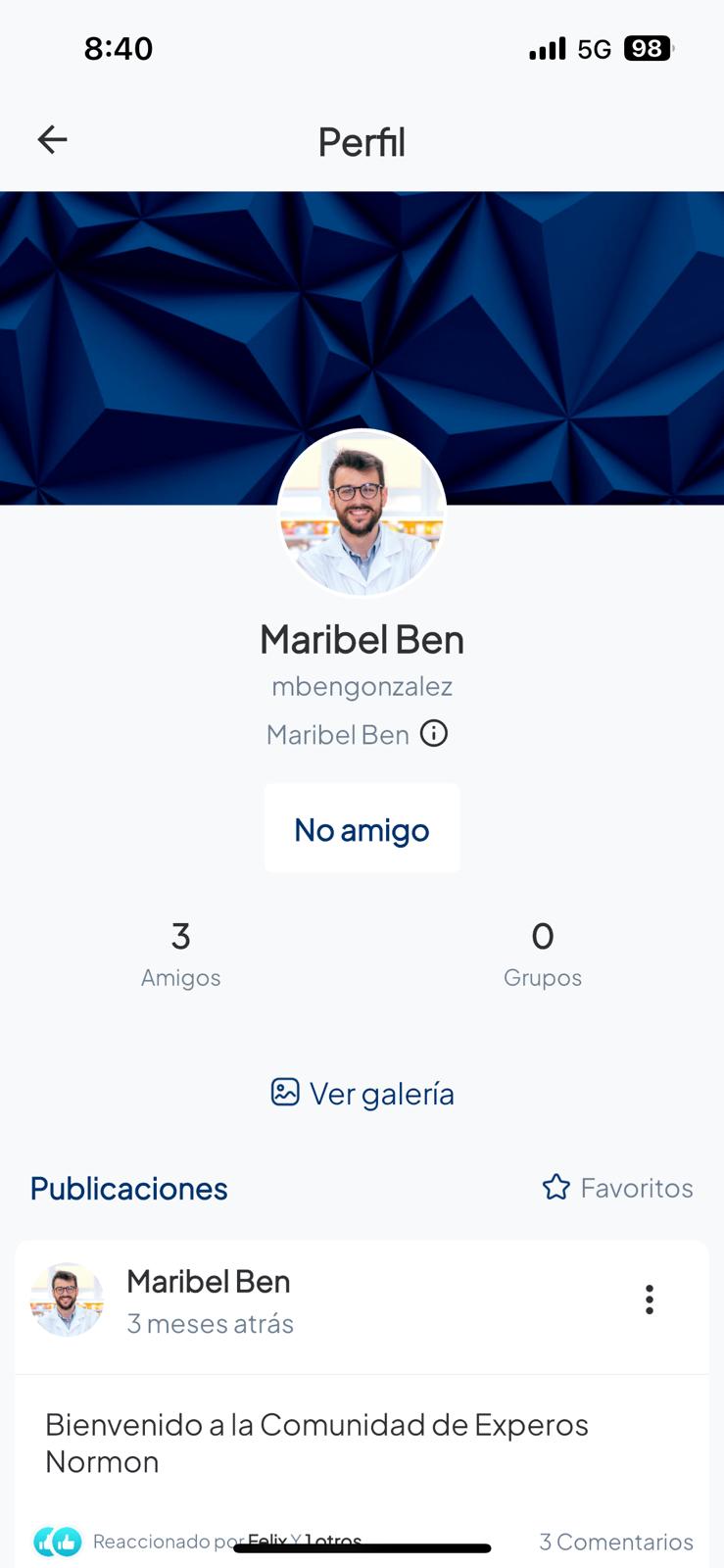Screen dimensions: 724x1568
Task: Open the post's three-dot options menu
Action: (x=649, y=1299)
